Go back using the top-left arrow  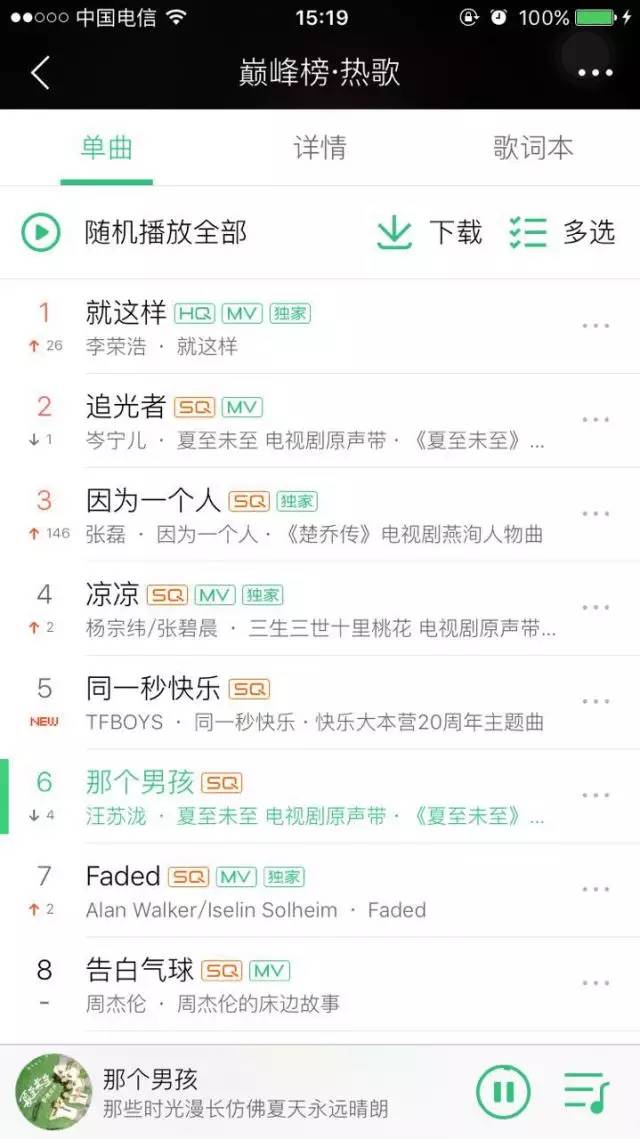pos(40,73)
